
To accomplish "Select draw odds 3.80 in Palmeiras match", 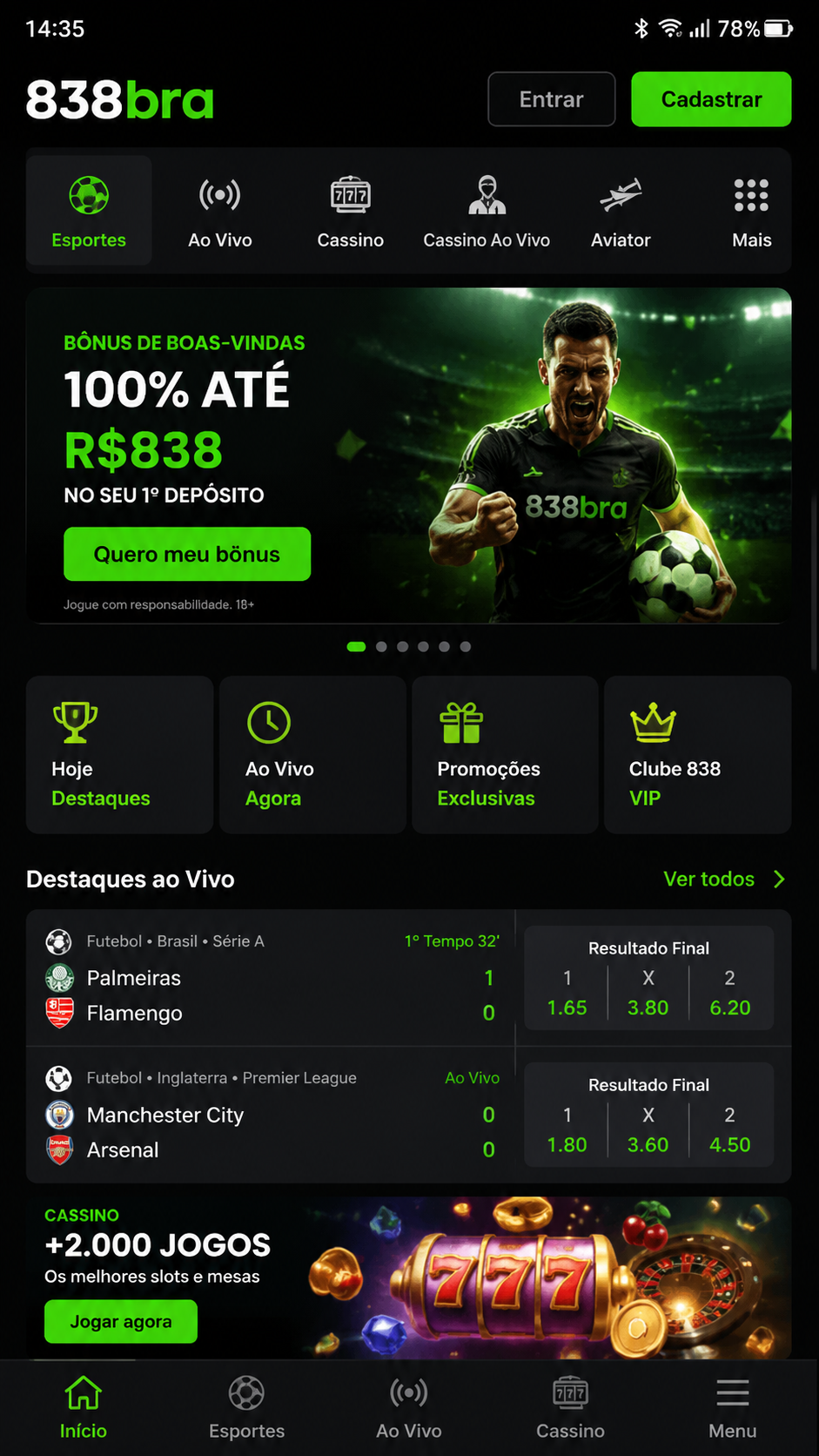I will [648, 993].
